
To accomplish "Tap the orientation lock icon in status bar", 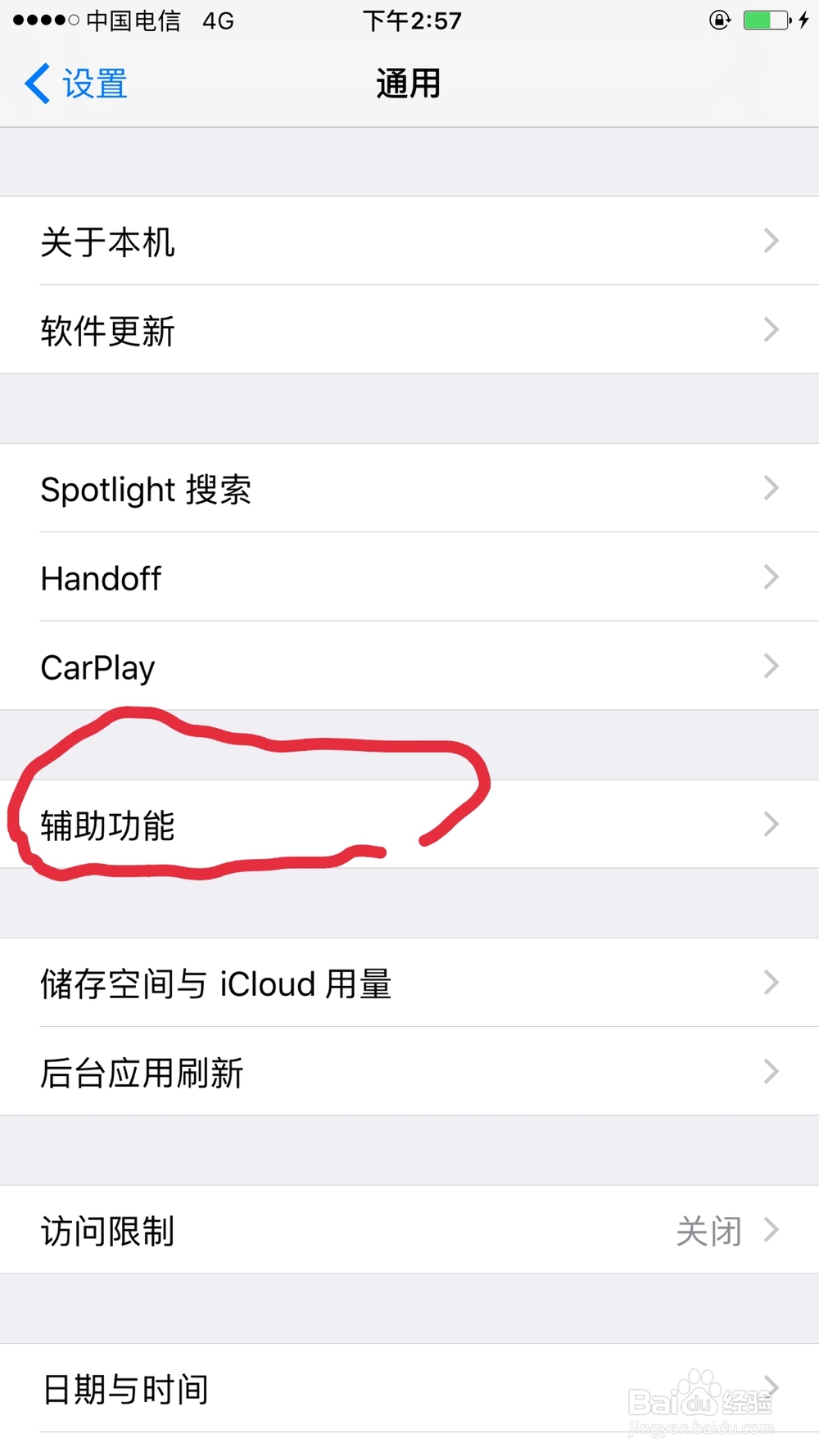I will pyautogui.click(x=719, y=20).
